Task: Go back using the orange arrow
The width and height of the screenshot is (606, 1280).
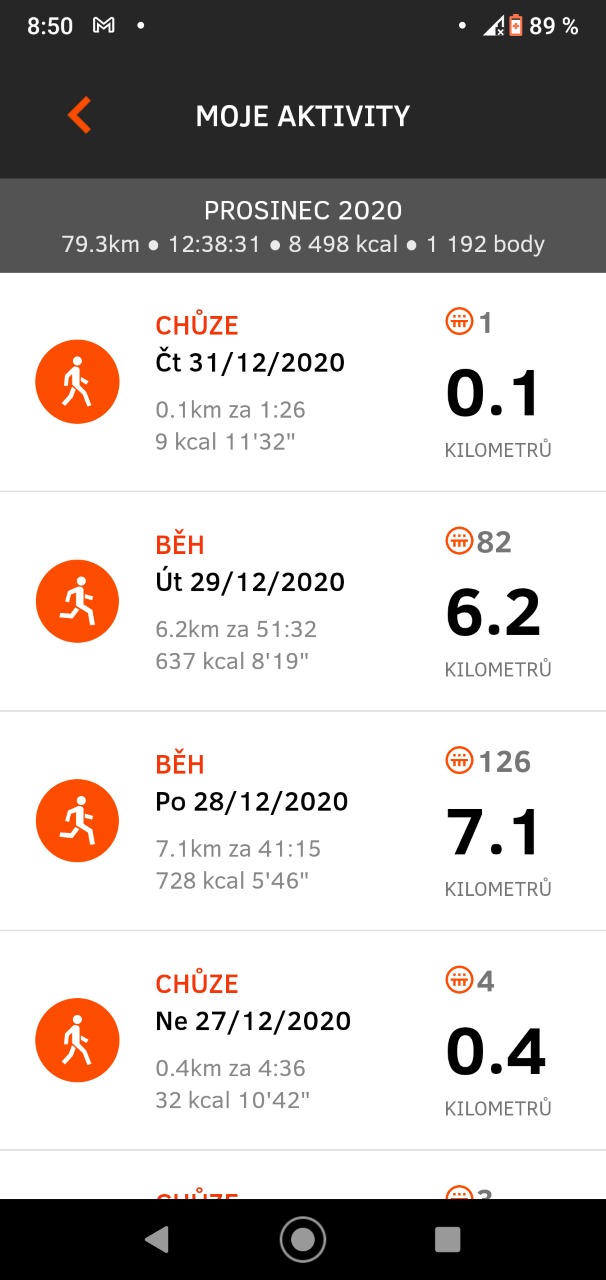Action: click(x=79, y=115)
